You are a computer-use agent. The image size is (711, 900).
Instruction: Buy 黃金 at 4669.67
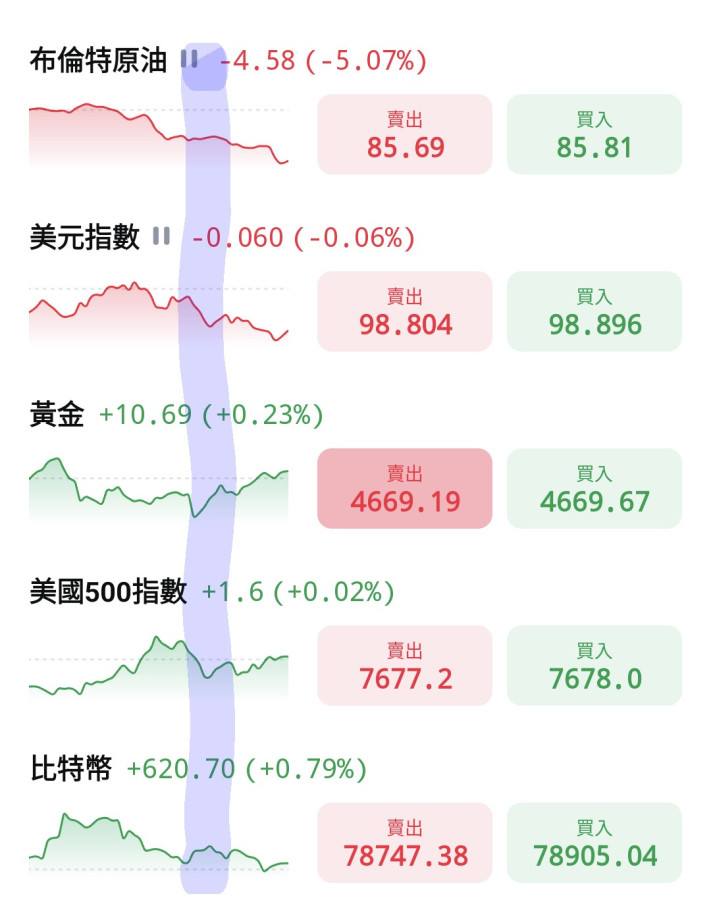point(594,488)
